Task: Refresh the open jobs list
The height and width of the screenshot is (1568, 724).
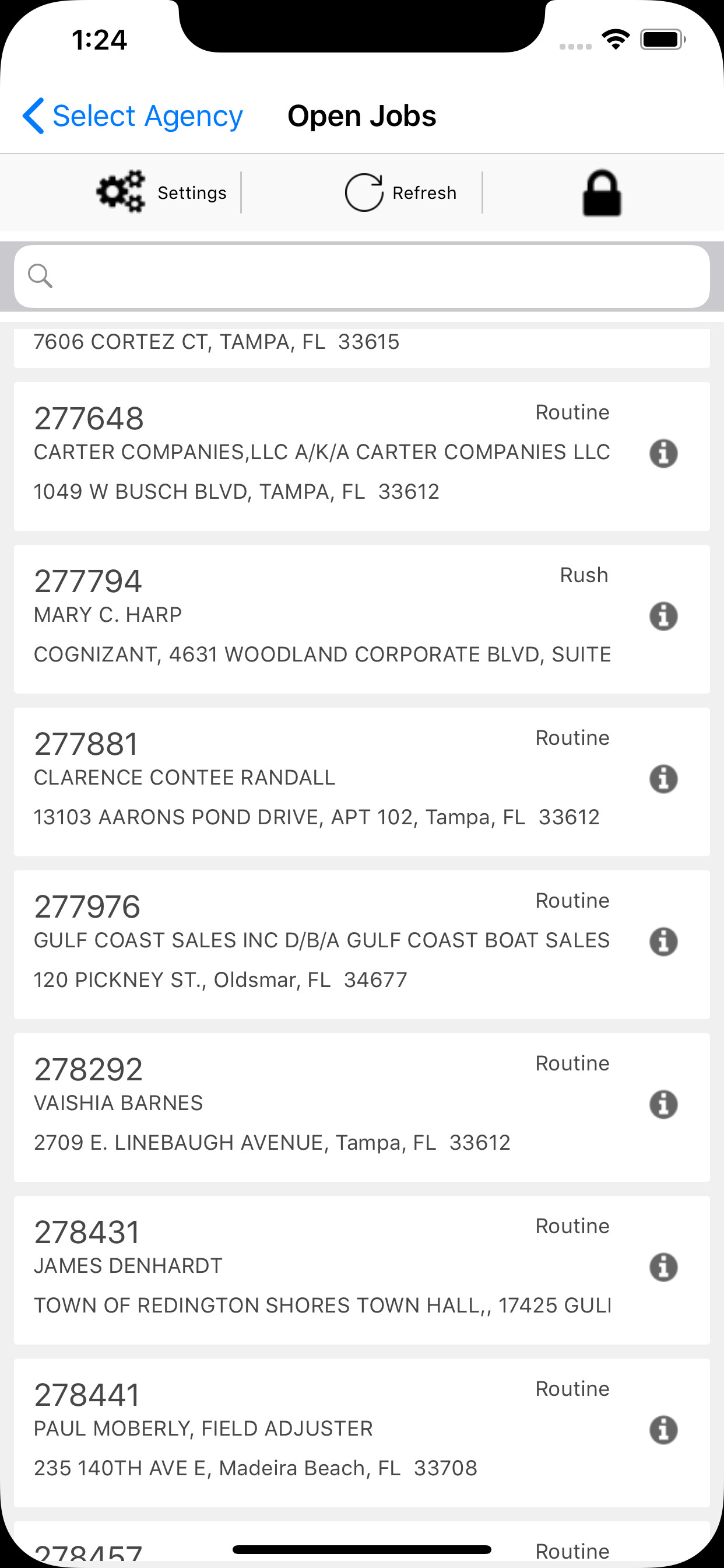Action: click(400, 192)
